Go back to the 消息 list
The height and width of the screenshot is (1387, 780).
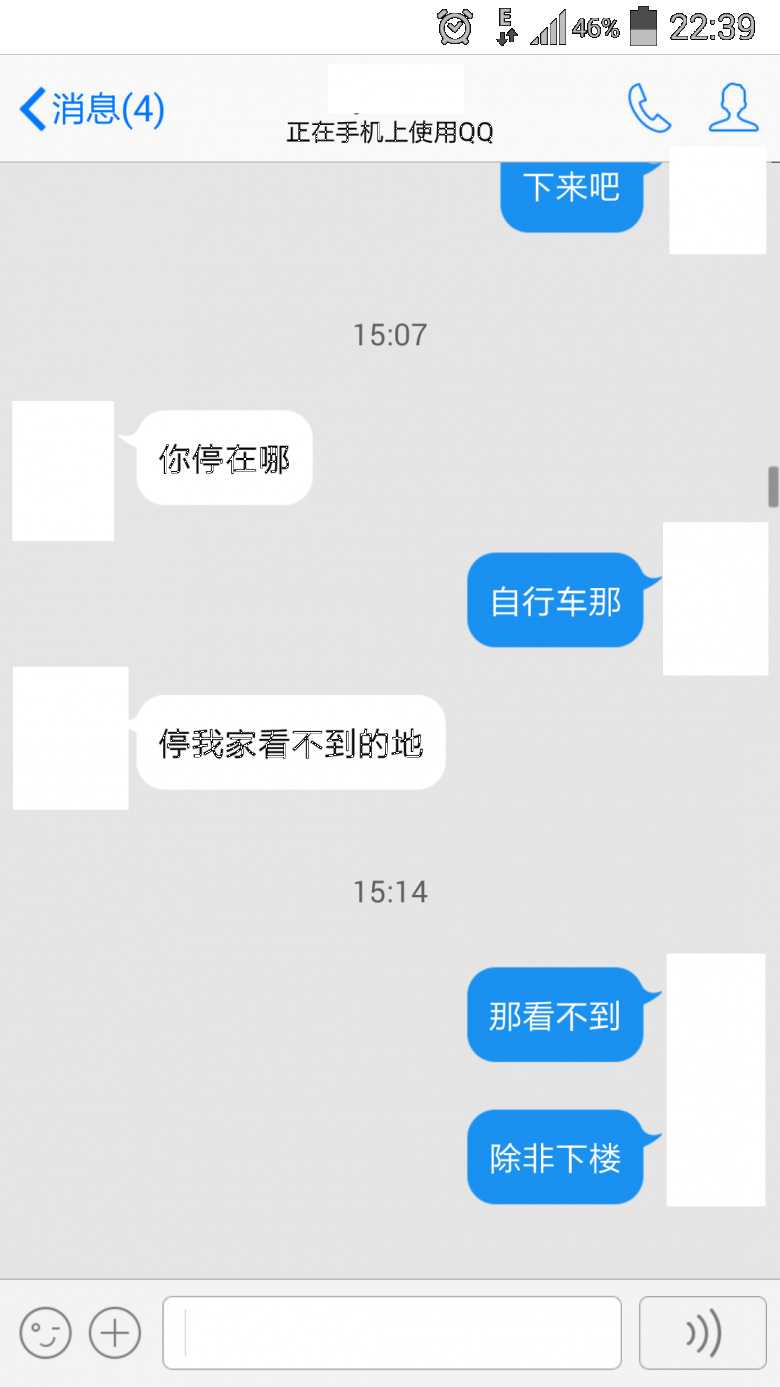(92, 109)
